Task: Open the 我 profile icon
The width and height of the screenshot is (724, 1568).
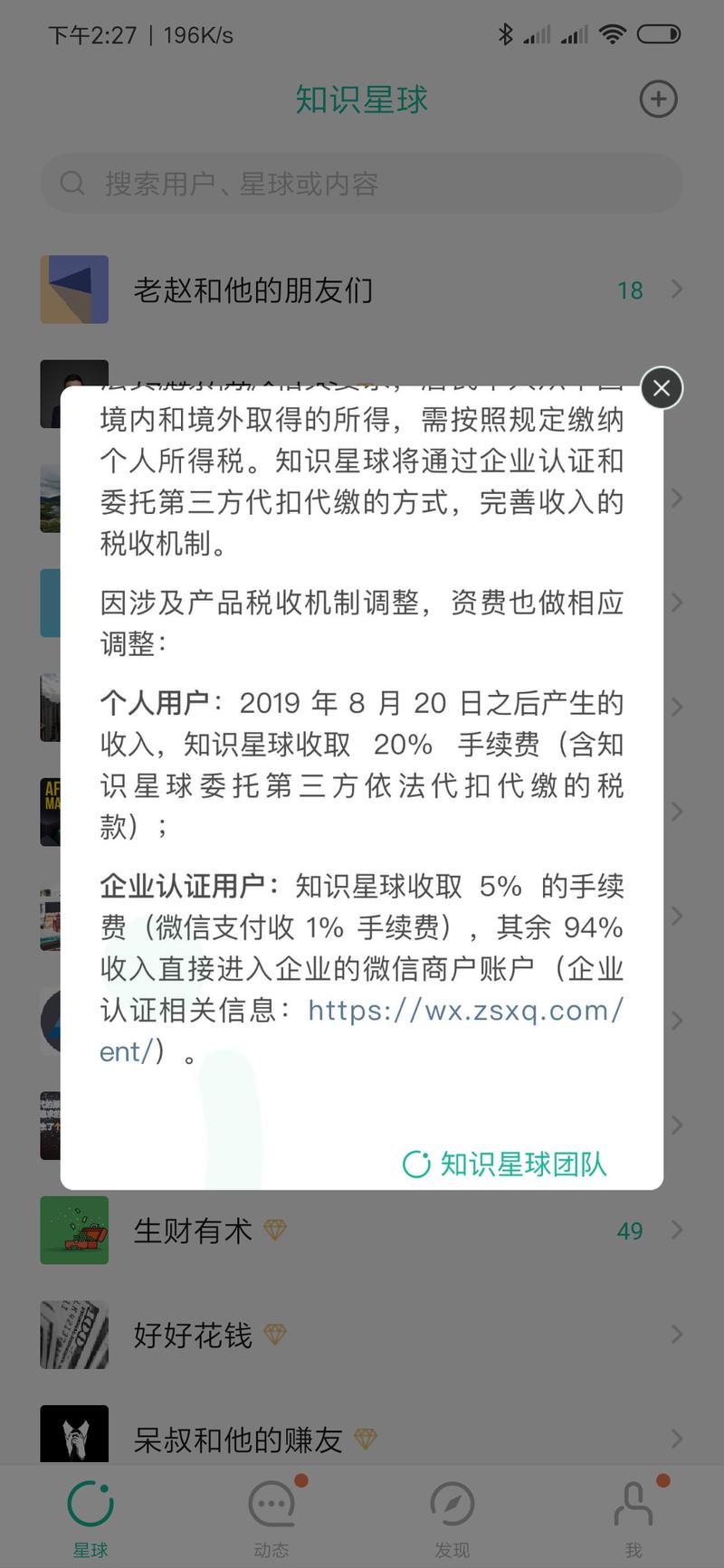Action: 633,1504
